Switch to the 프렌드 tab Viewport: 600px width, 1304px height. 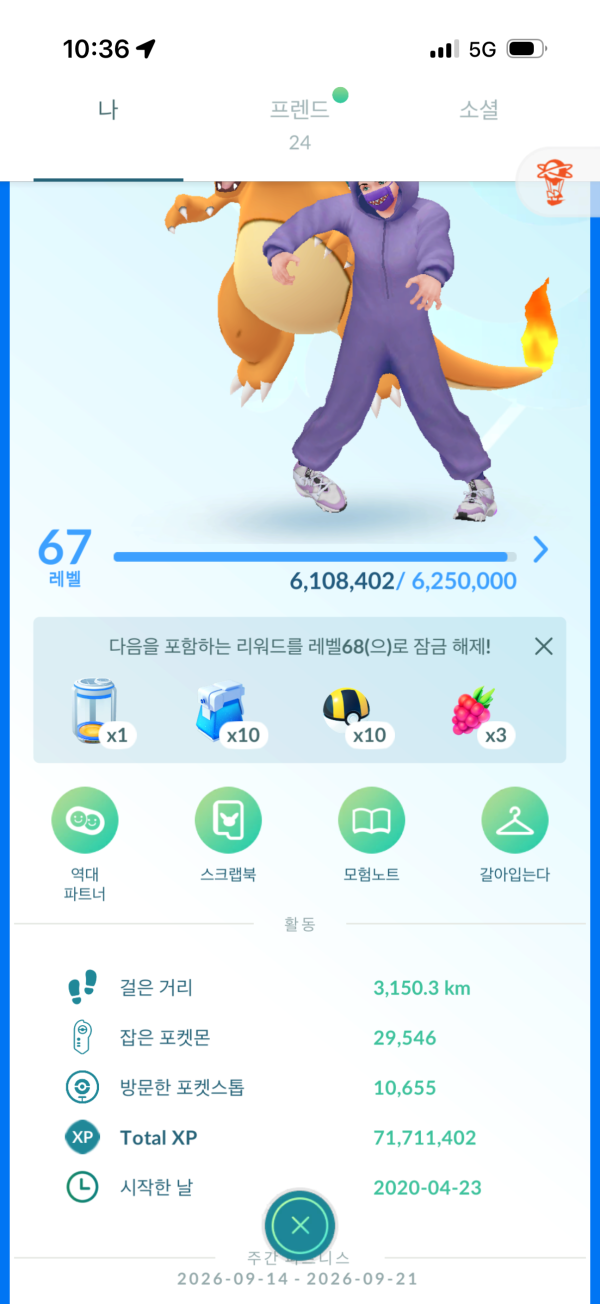coord(300,123)
